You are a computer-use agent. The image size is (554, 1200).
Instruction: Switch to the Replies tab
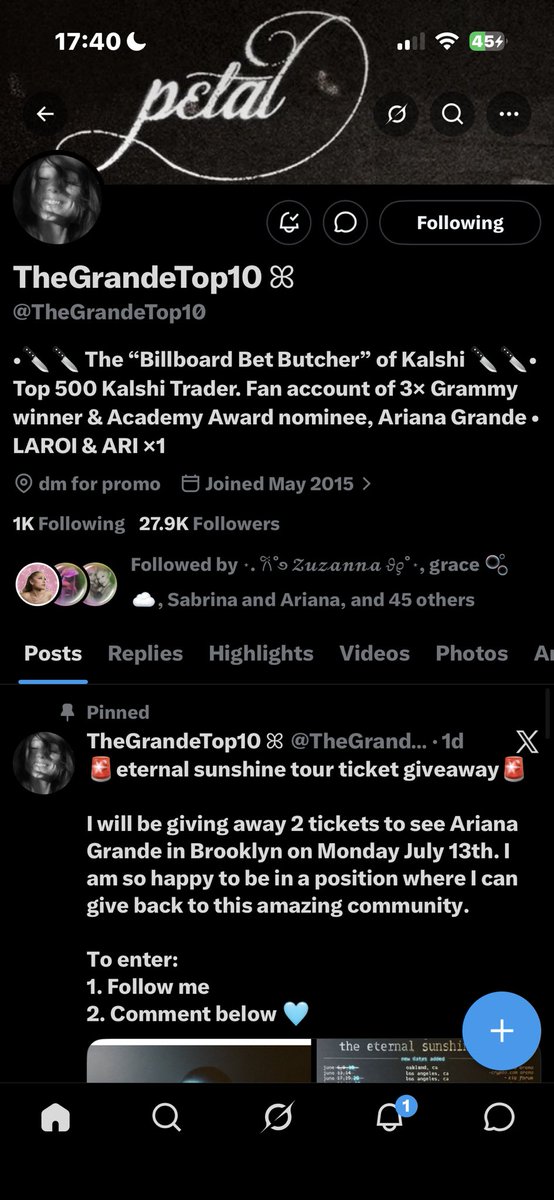(x=145, y=653)
